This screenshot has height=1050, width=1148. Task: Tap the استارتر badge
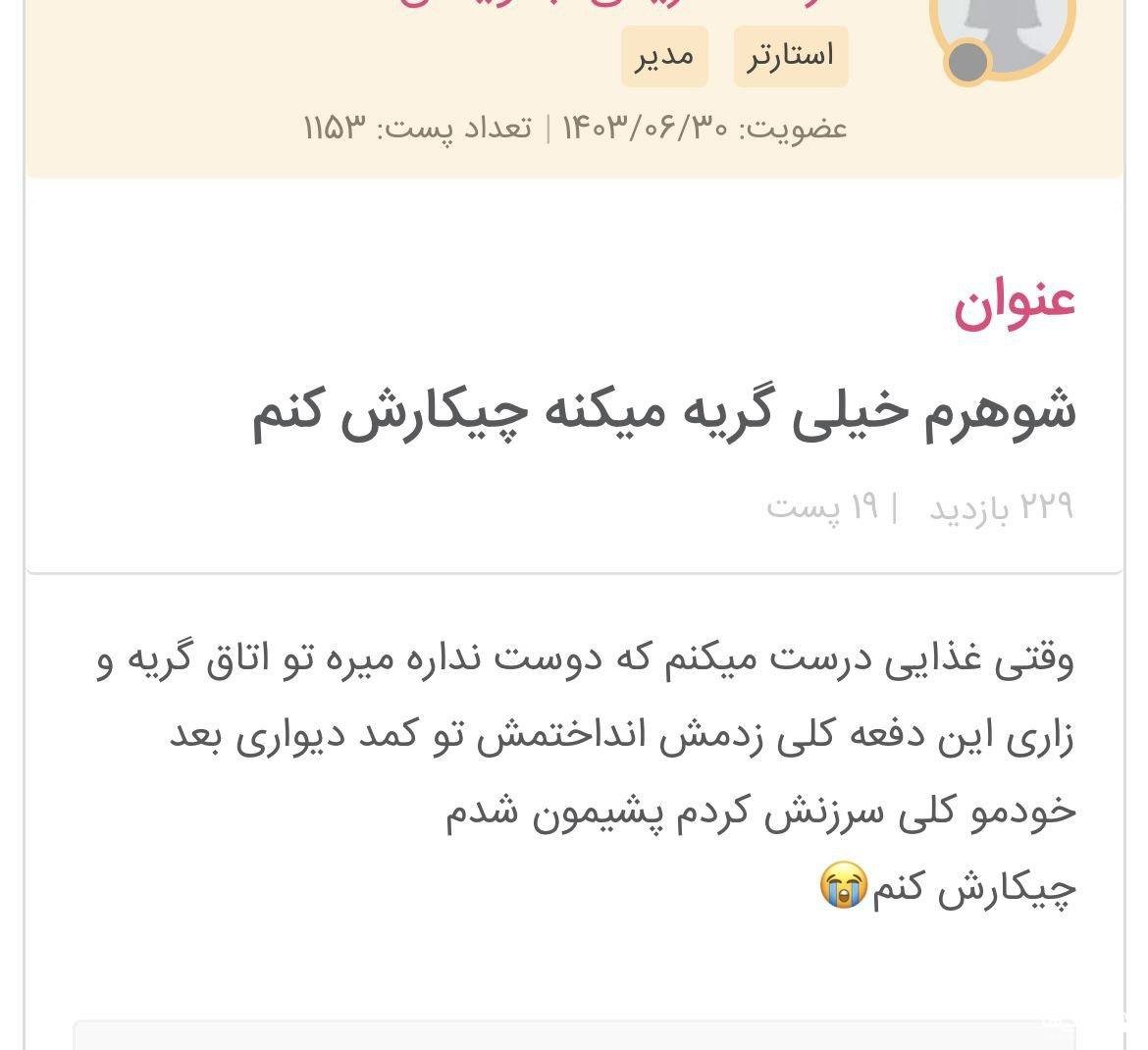pyautogui.click(x=791, y=56)
